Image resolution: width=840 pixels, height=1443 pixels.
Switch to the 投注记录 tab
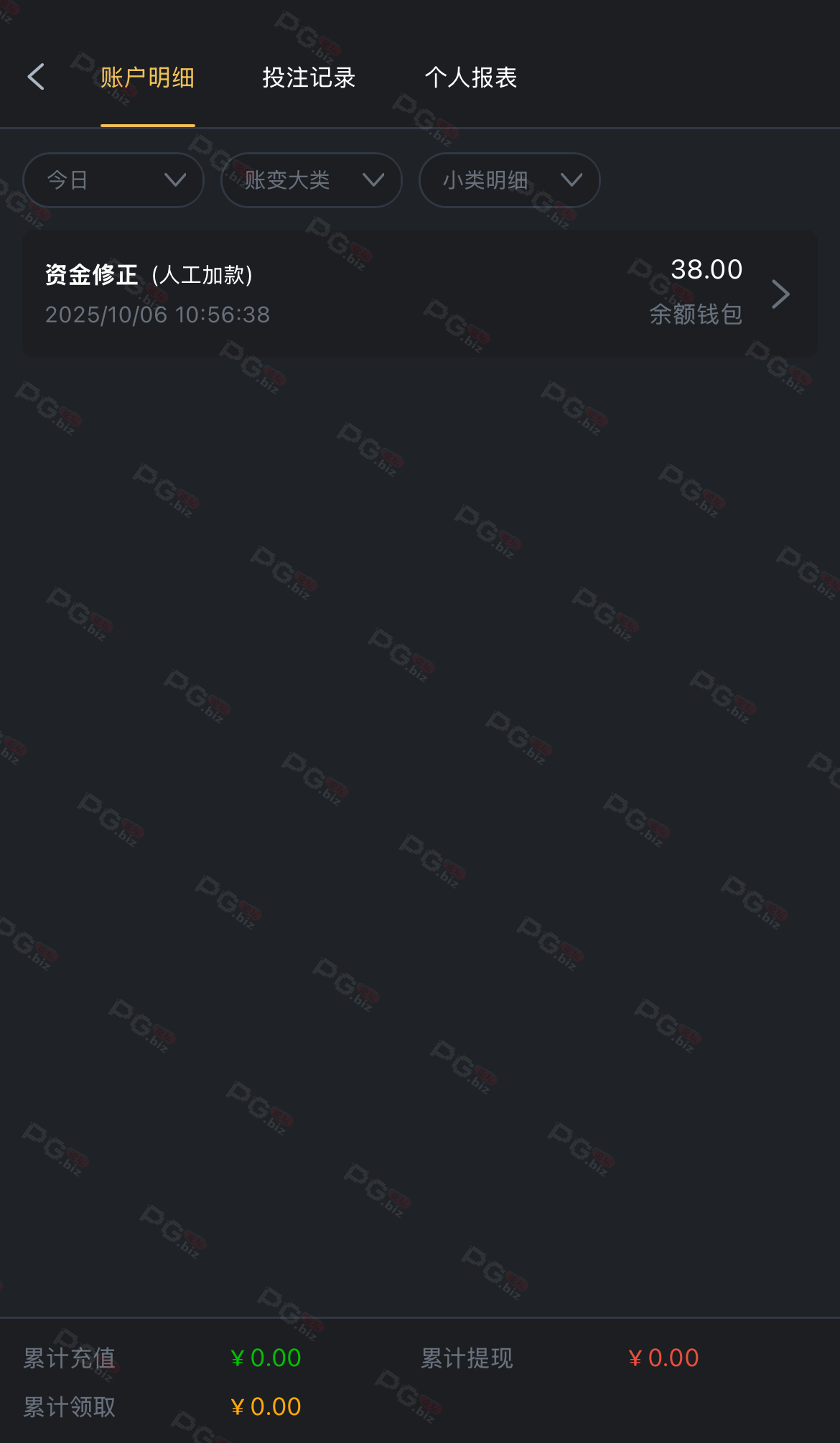coord(309,78)
